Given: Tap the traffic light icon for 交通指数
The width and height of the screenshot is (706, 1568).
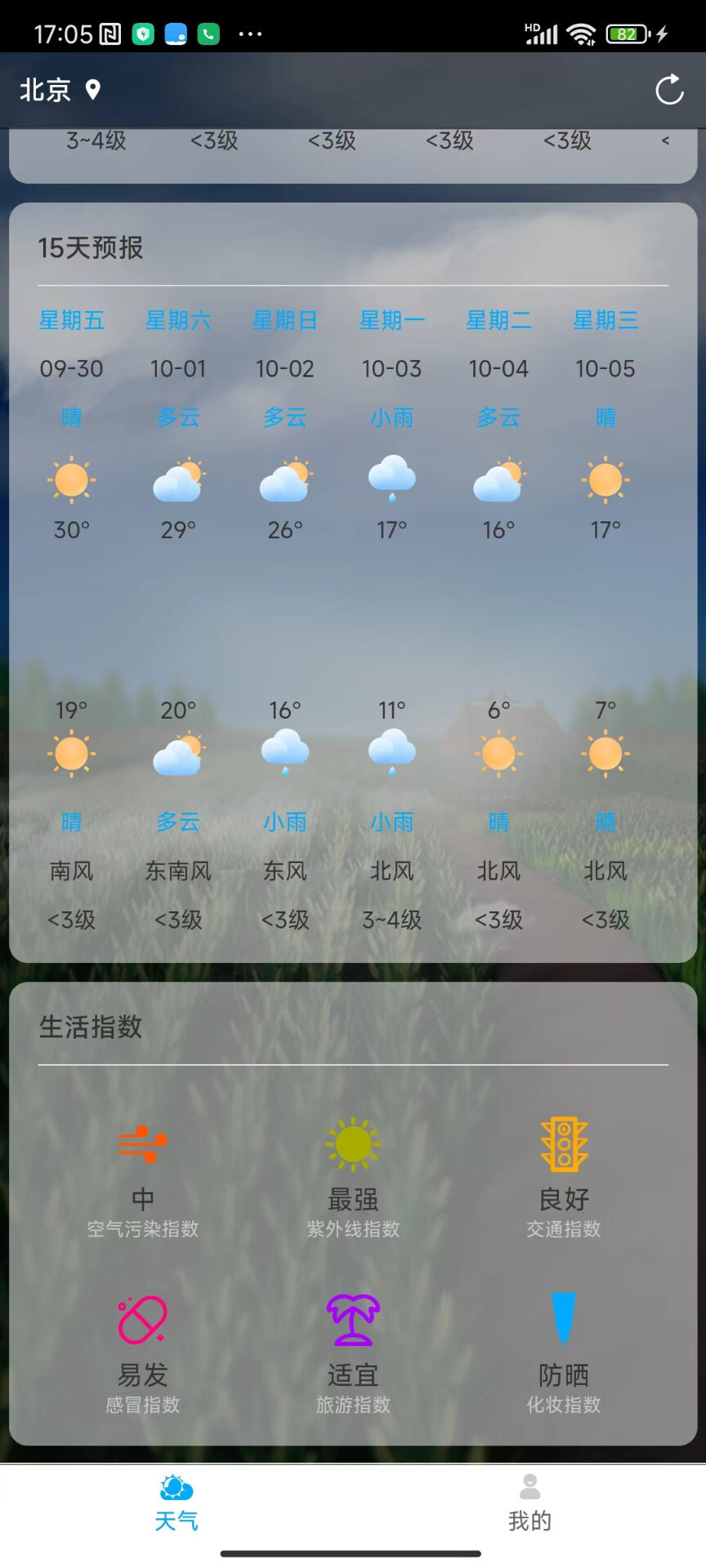Looking at the screenshot, I should click(x=562, y=1143).
